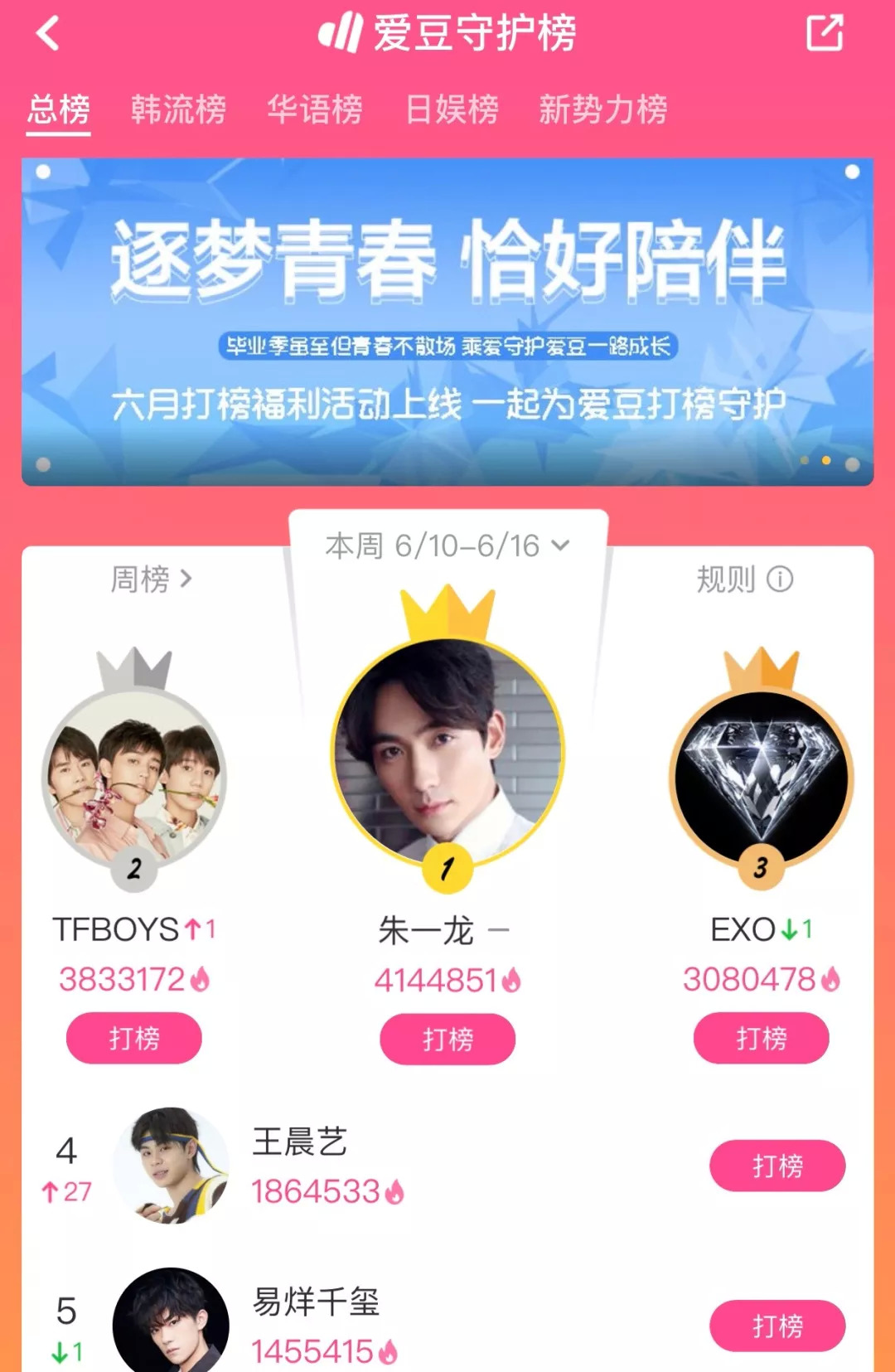Switch to the 华语榜 tab

315,109
